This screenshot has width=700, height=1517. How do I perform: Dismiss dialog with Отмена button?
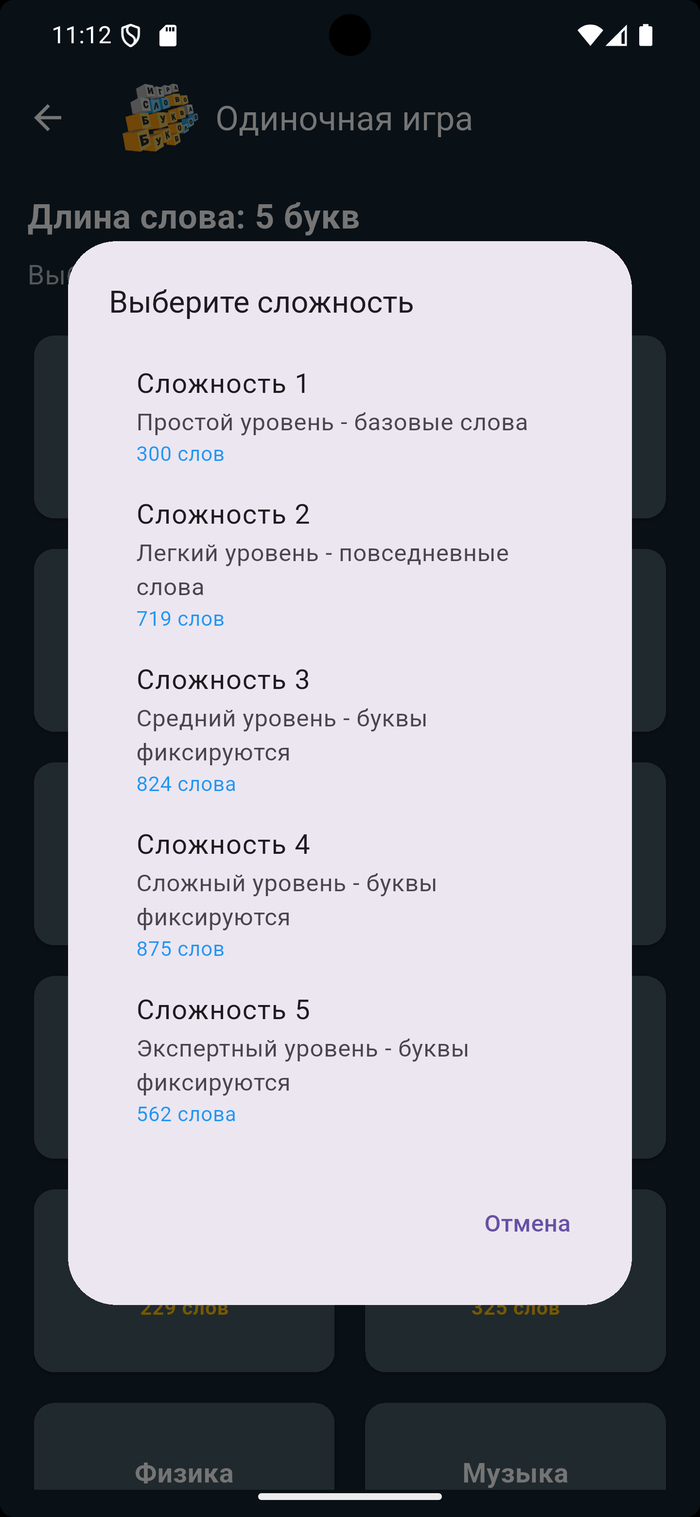pos(527,1223)
